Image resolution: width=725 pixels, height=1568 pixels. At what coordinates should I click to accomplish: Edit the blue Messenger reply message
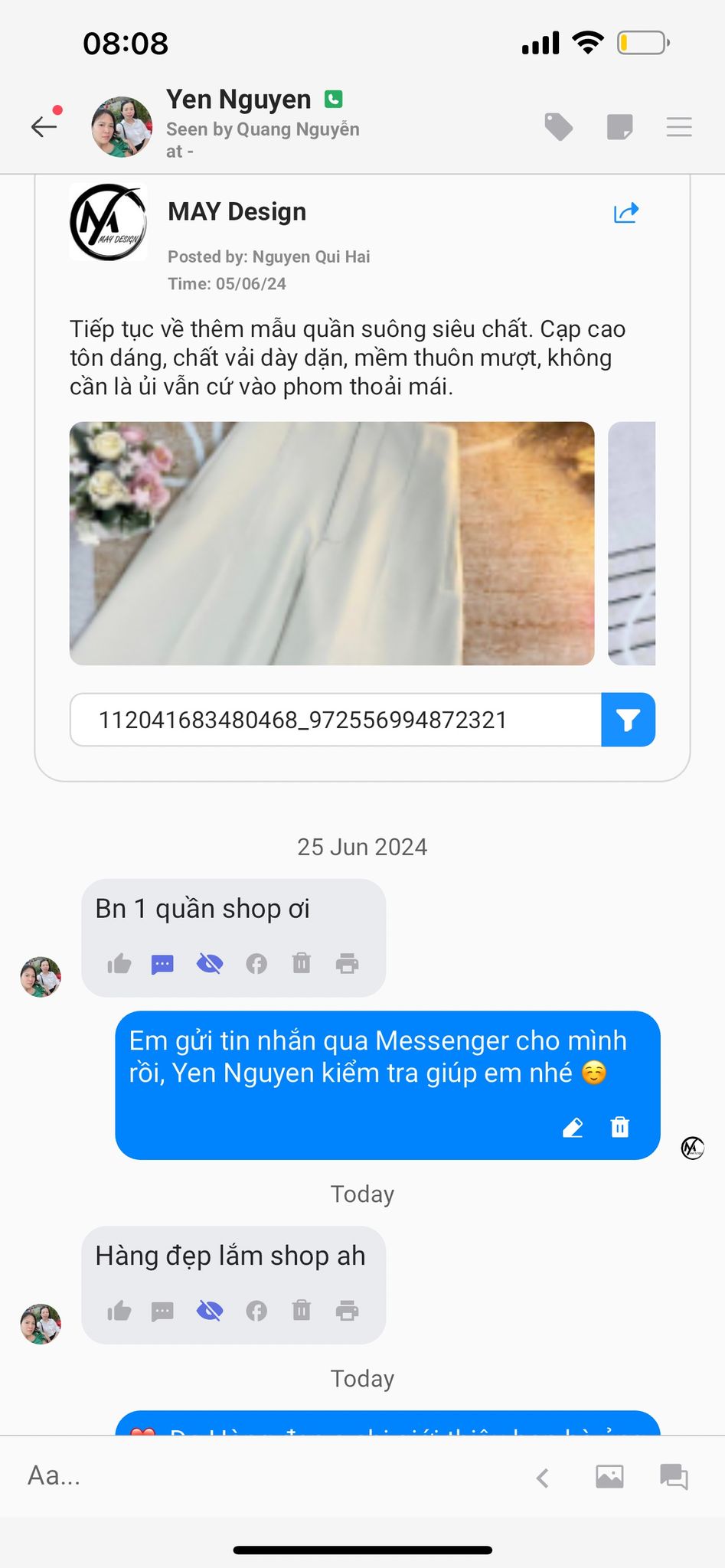coord(573,1128)
